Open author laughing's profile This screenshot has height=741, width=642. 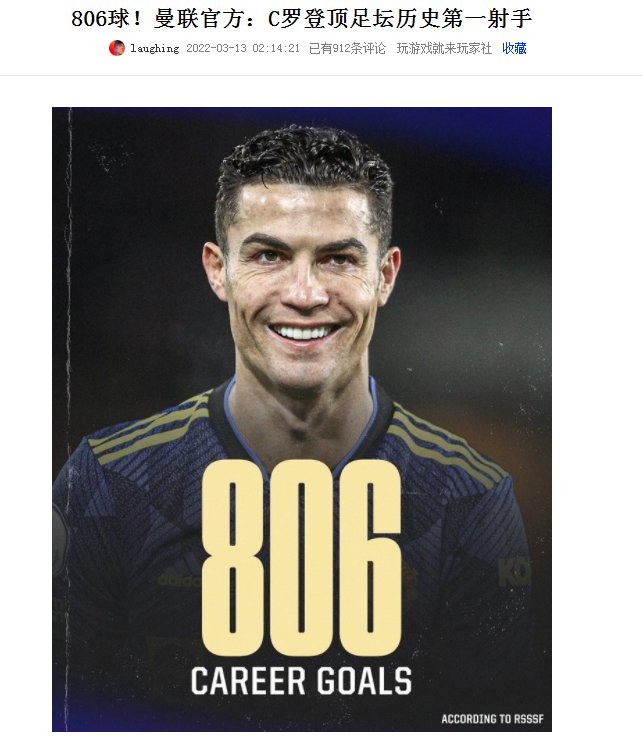point(154,48)
